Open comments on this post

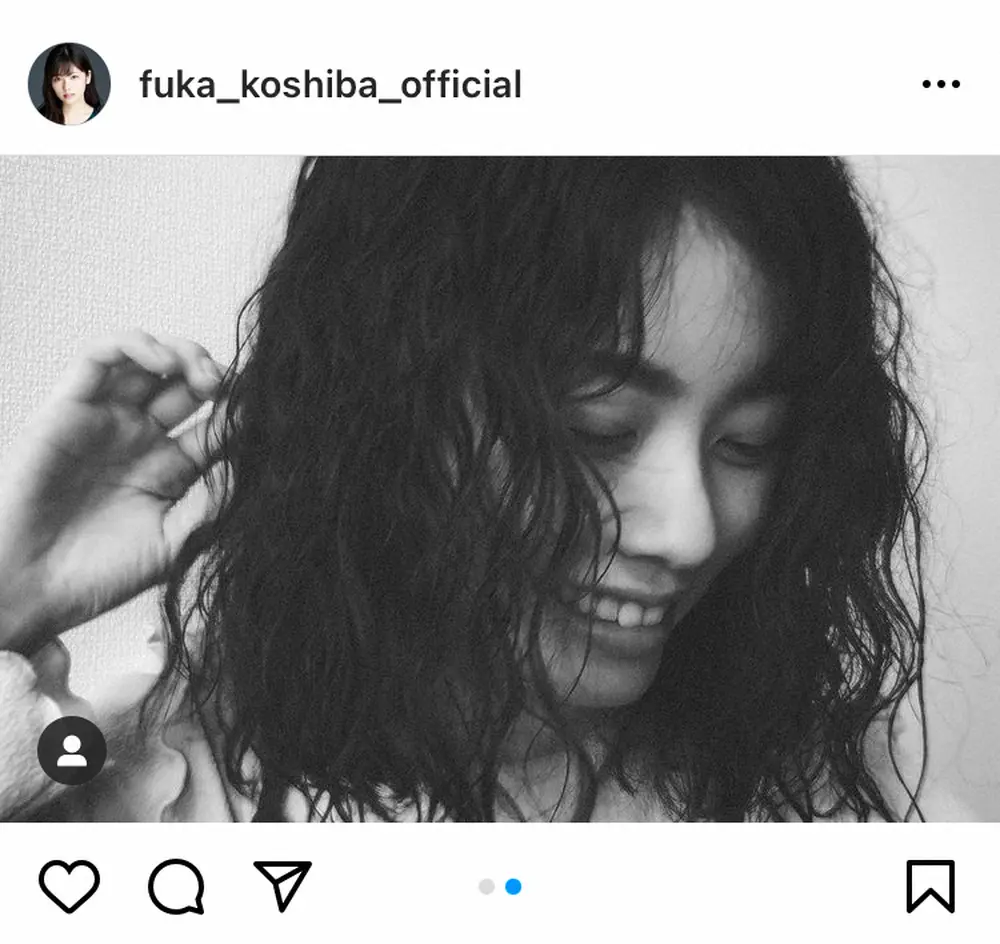pyautogui.click(x=177, y=886)
